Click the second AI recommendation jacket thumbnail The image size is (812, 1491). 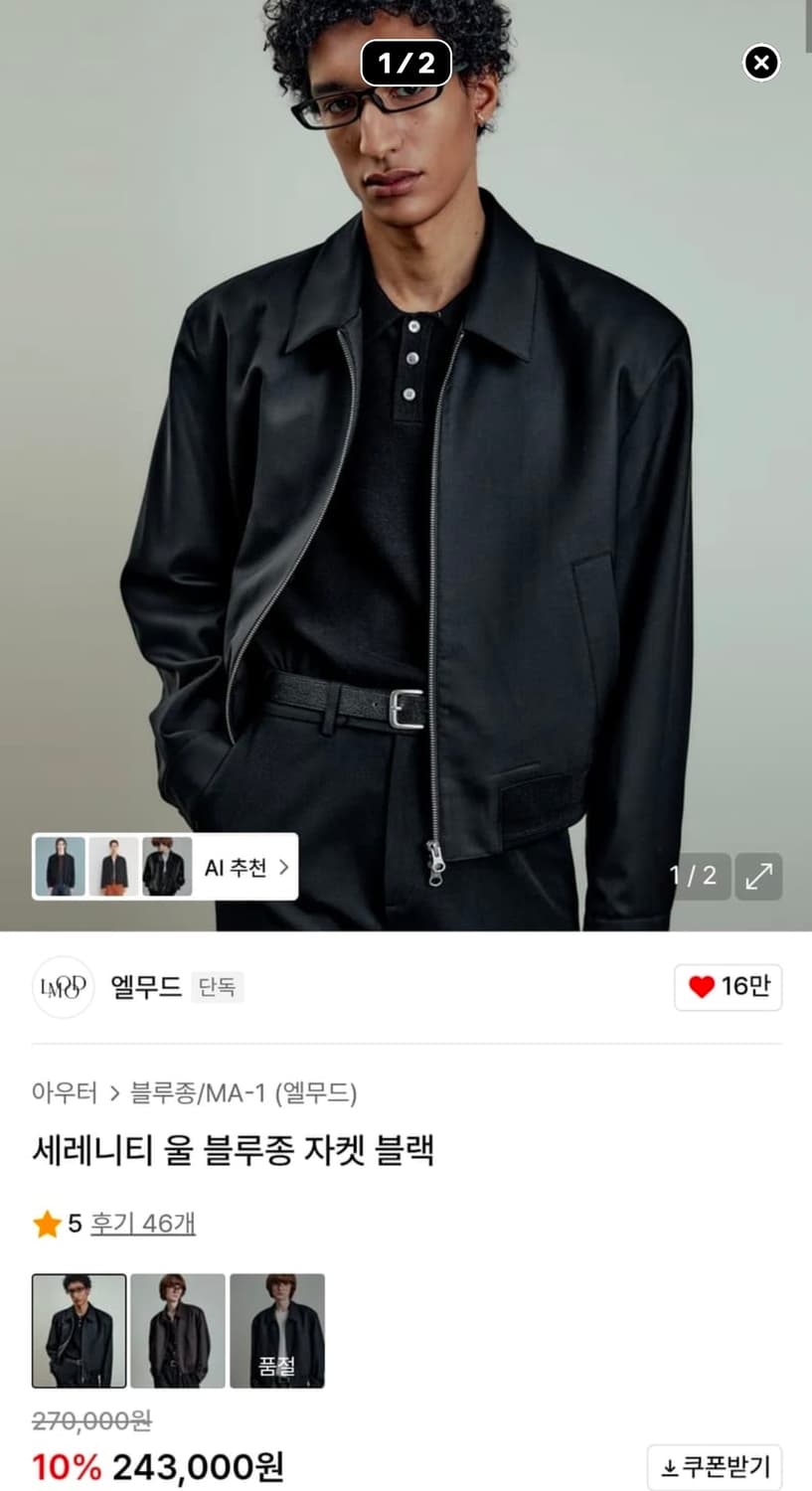111,866
